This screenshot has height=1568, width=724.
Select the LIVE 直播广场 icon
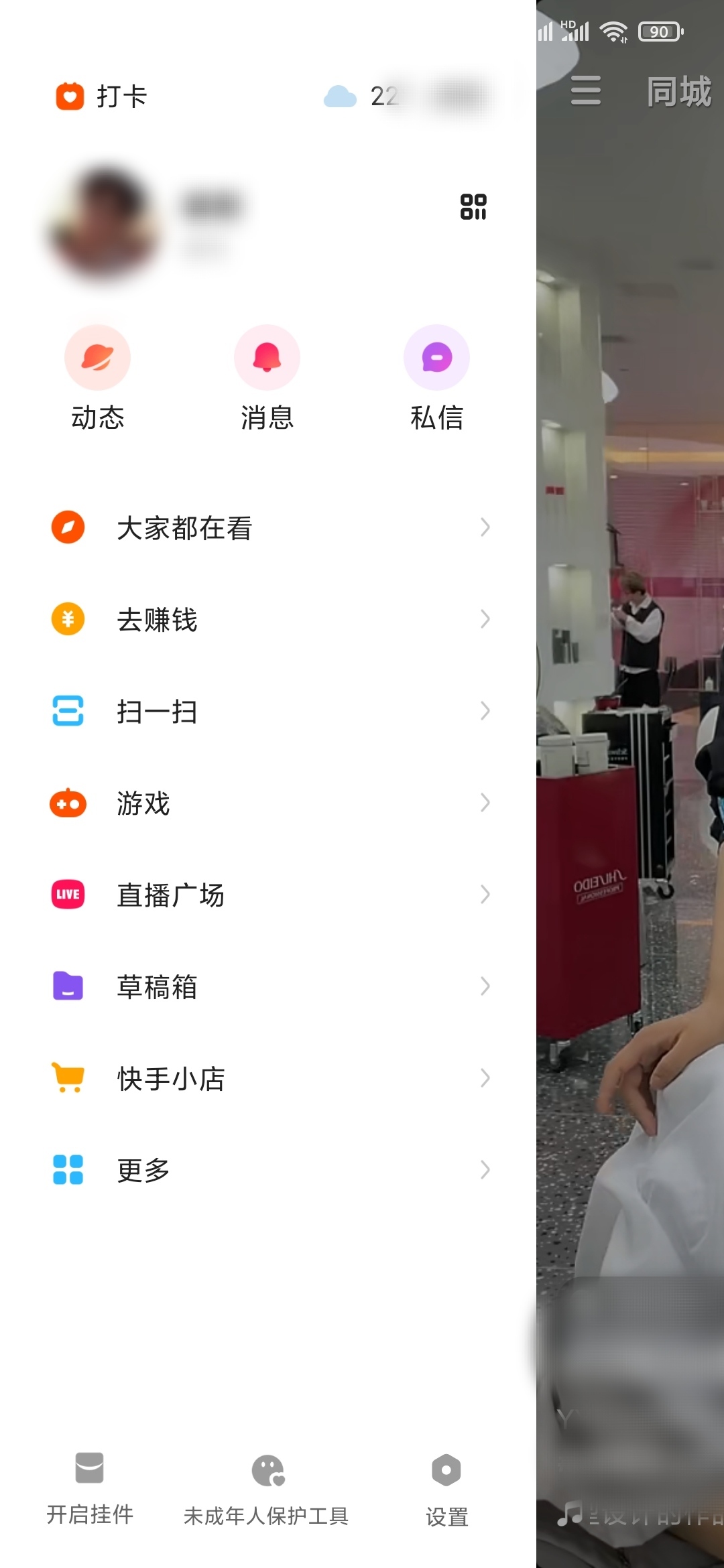[x=67, y=895]
